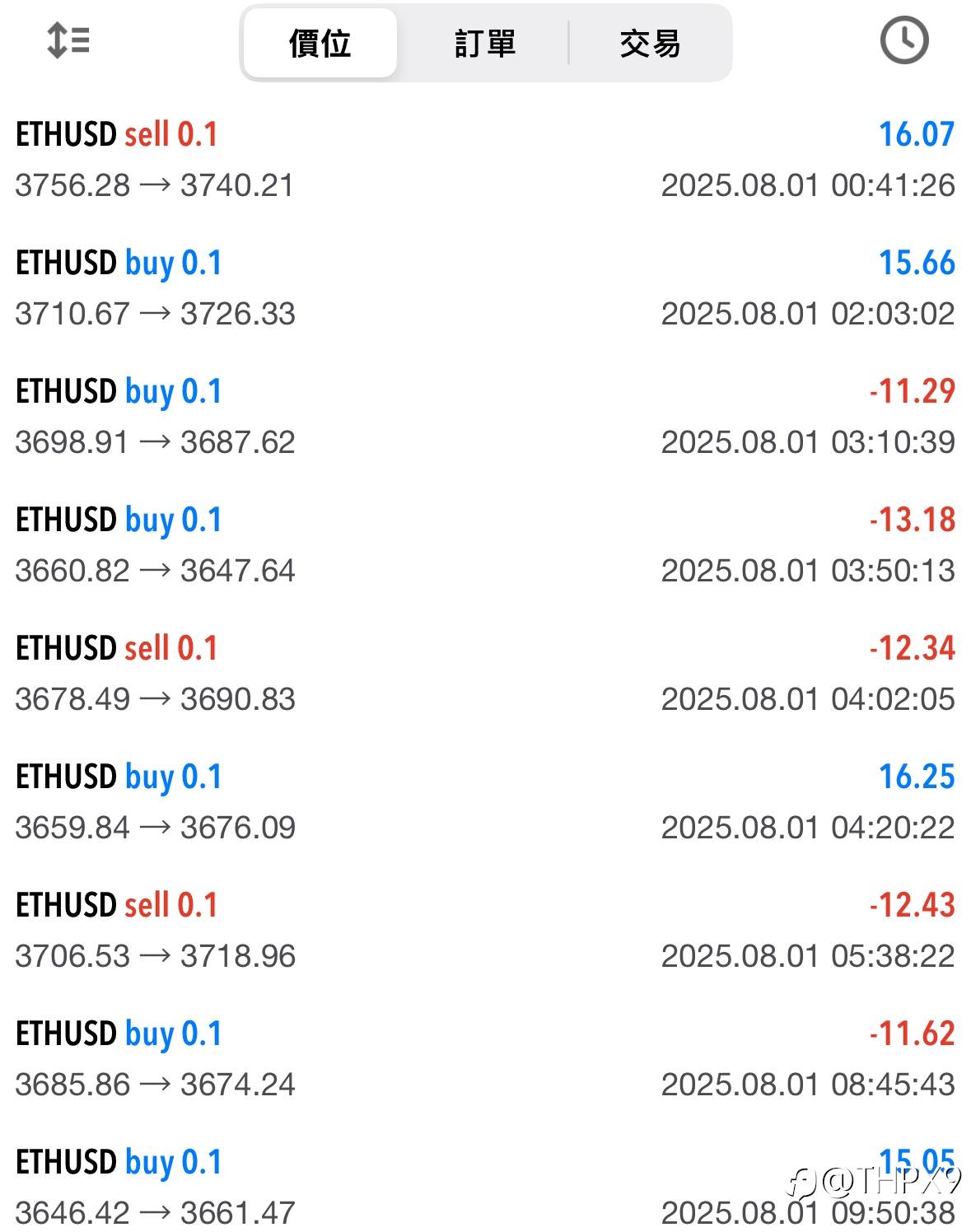Expand the buy trade with 16.25 profit
971x1232 pixels.
(485, 802)
